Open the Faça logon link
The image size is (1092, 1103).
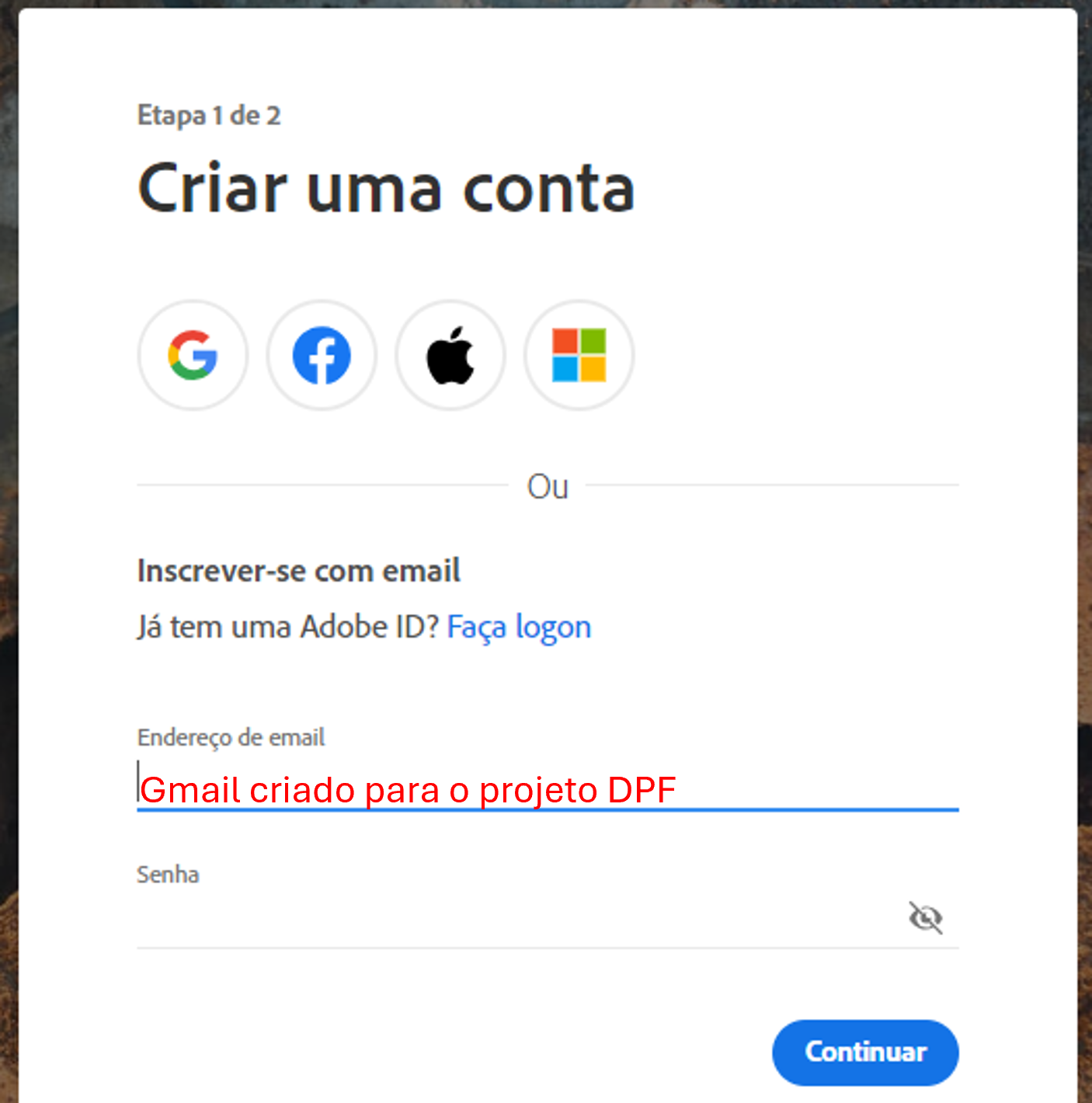[519, 627]
